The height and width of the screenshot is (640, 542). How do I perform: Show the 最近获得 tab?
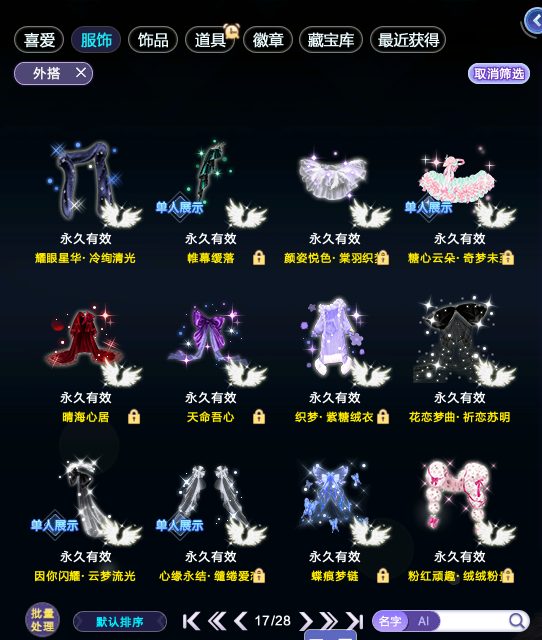coord(408,40)
